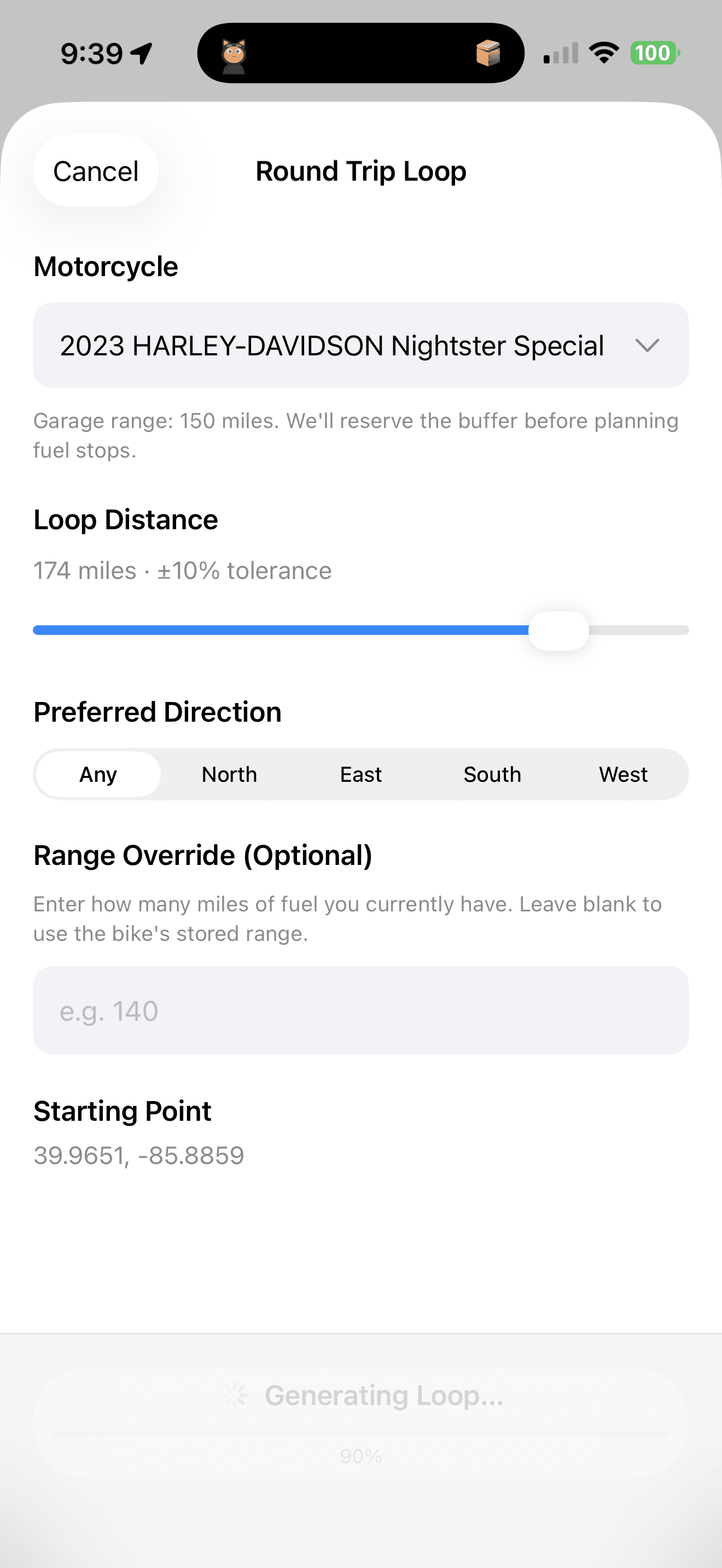Select the South direction option
Screen dimensions: 722x1568
pos(492,774)
